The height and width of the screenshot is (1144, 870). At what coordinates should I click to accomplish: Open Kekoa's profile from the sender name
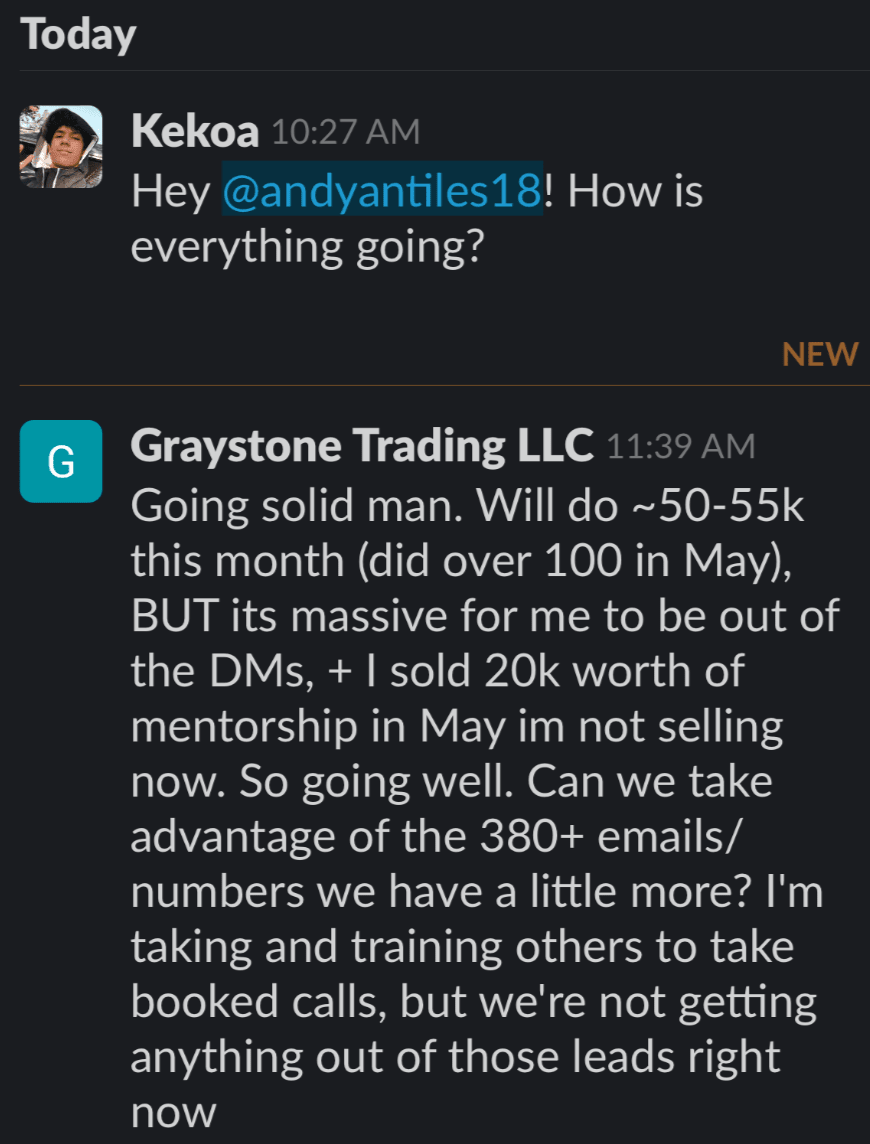[x=195, y=131]
